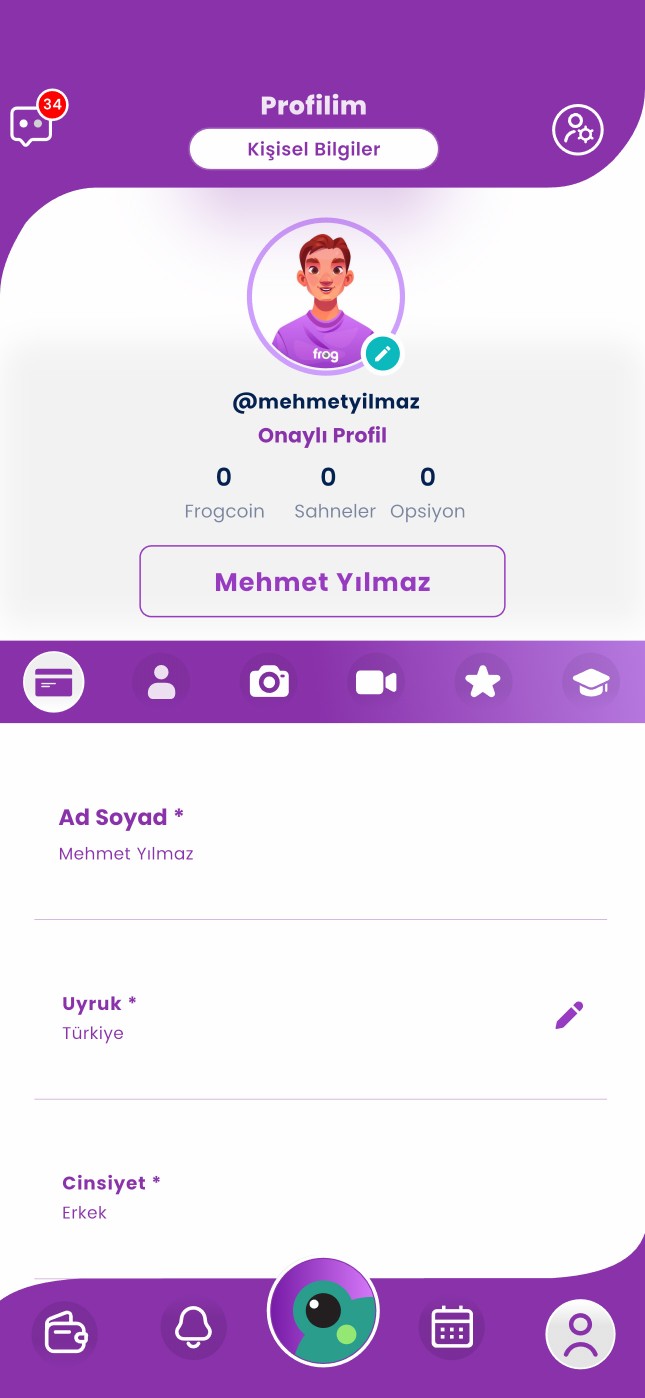Switch to the graduation cap education tab

point(591,682)
